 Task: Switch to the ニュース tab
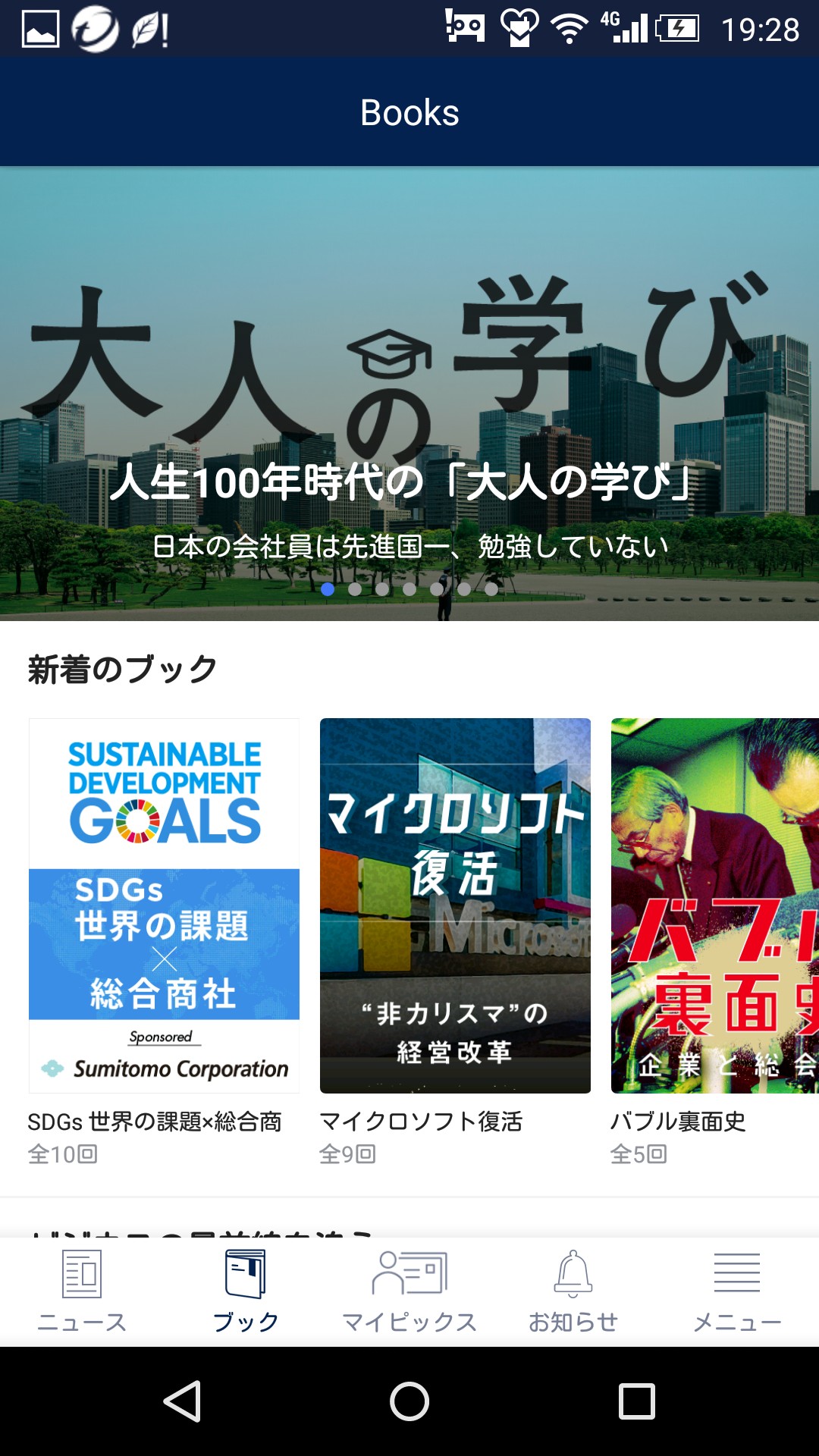point(82,1292)
